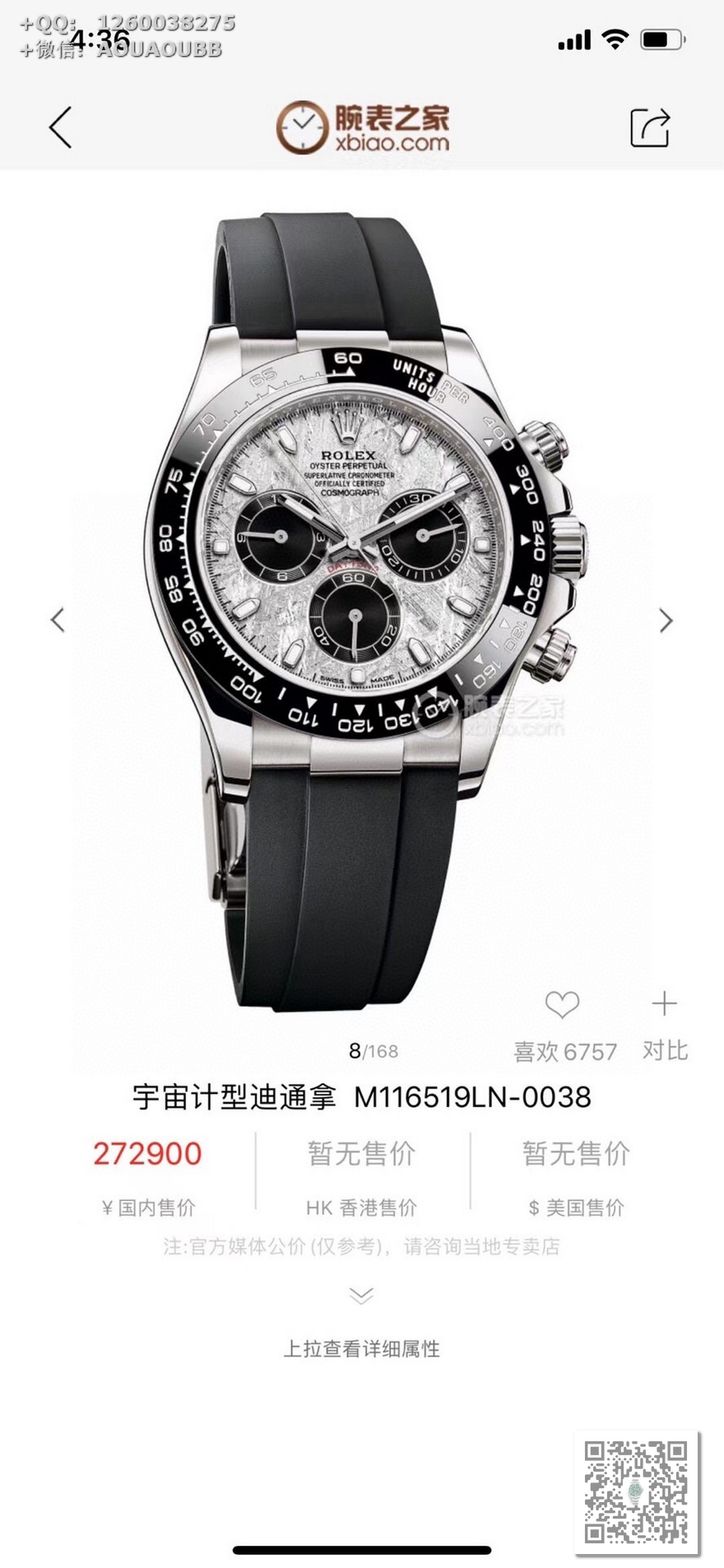Image resolution: width=724 pixels, height=1568 pixels.
Task: Show the next watch image
Action: pyautogui.click(x=666, y=620)
